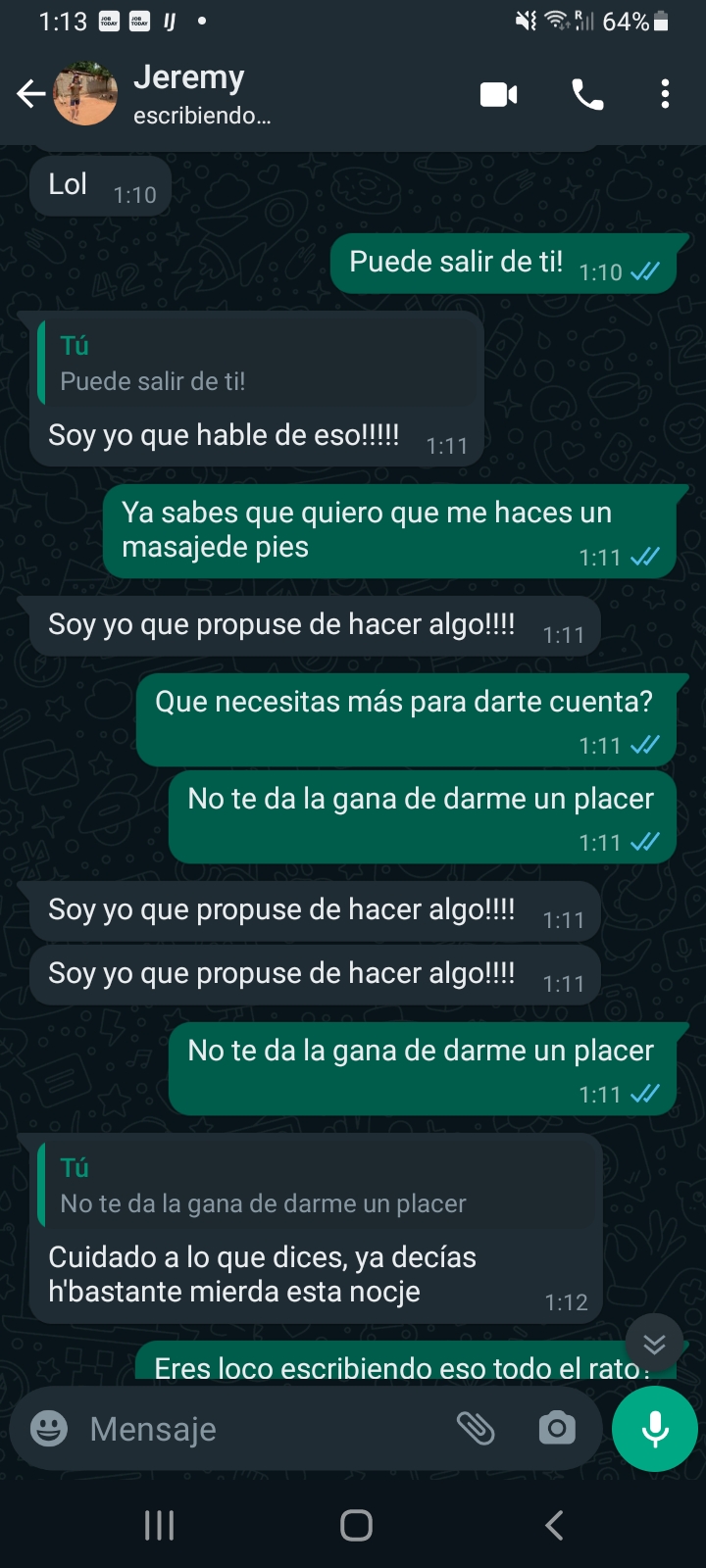The height and width of the screenshot is (1568, 706).
Task: Go back to the chat list
Action: 30,94
